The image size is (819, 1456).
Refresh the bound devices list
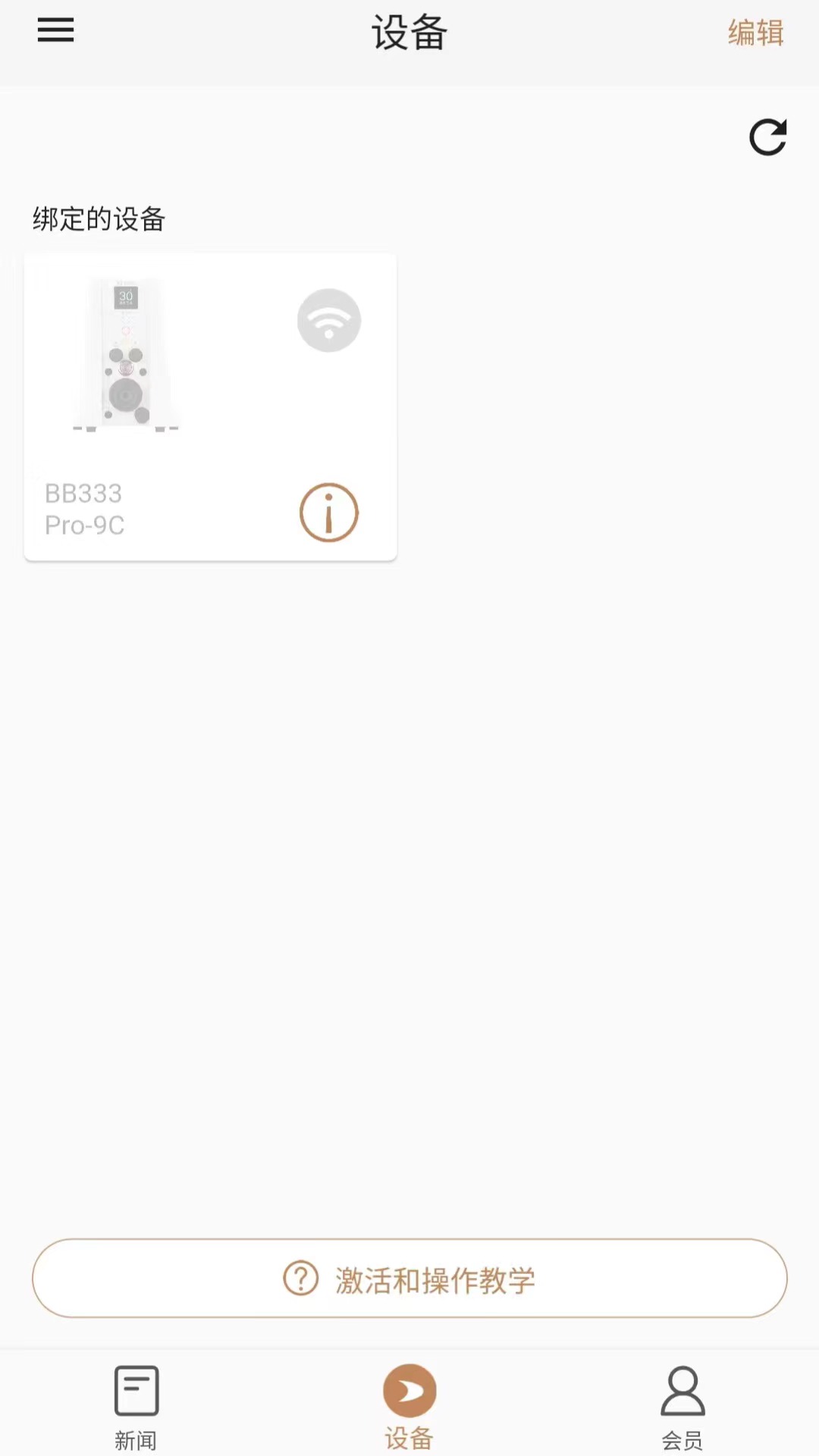point(767,137)
